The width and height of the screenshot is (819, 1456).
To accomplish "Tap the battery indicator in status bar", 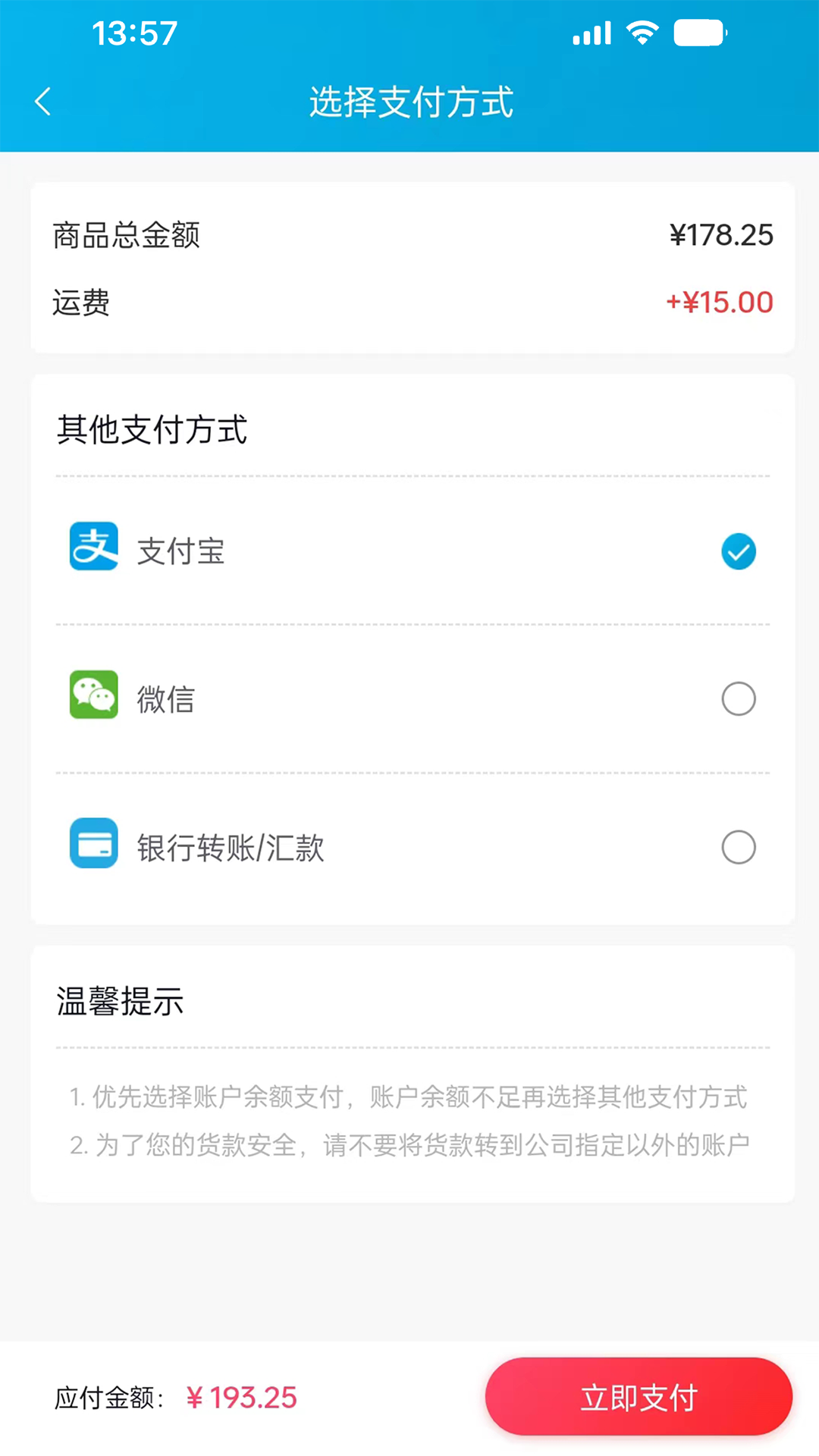I will (x=699, y=32).
